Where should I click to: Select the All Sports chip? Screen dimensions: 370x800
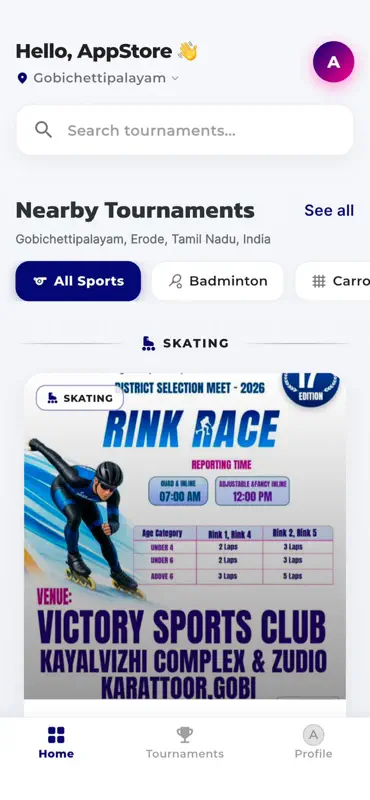pos(78,281)
